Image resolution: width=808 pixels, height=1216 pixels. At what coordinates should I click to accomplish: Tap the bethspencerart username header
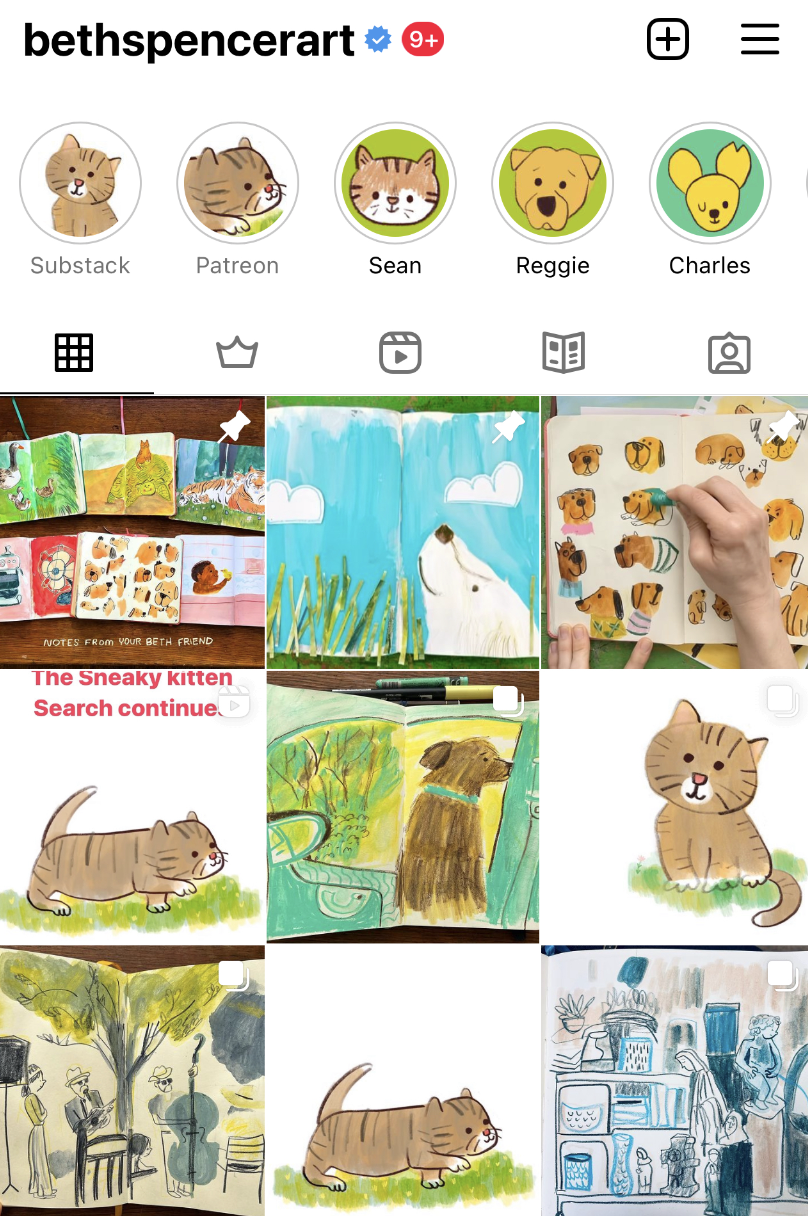pos(189,41)
